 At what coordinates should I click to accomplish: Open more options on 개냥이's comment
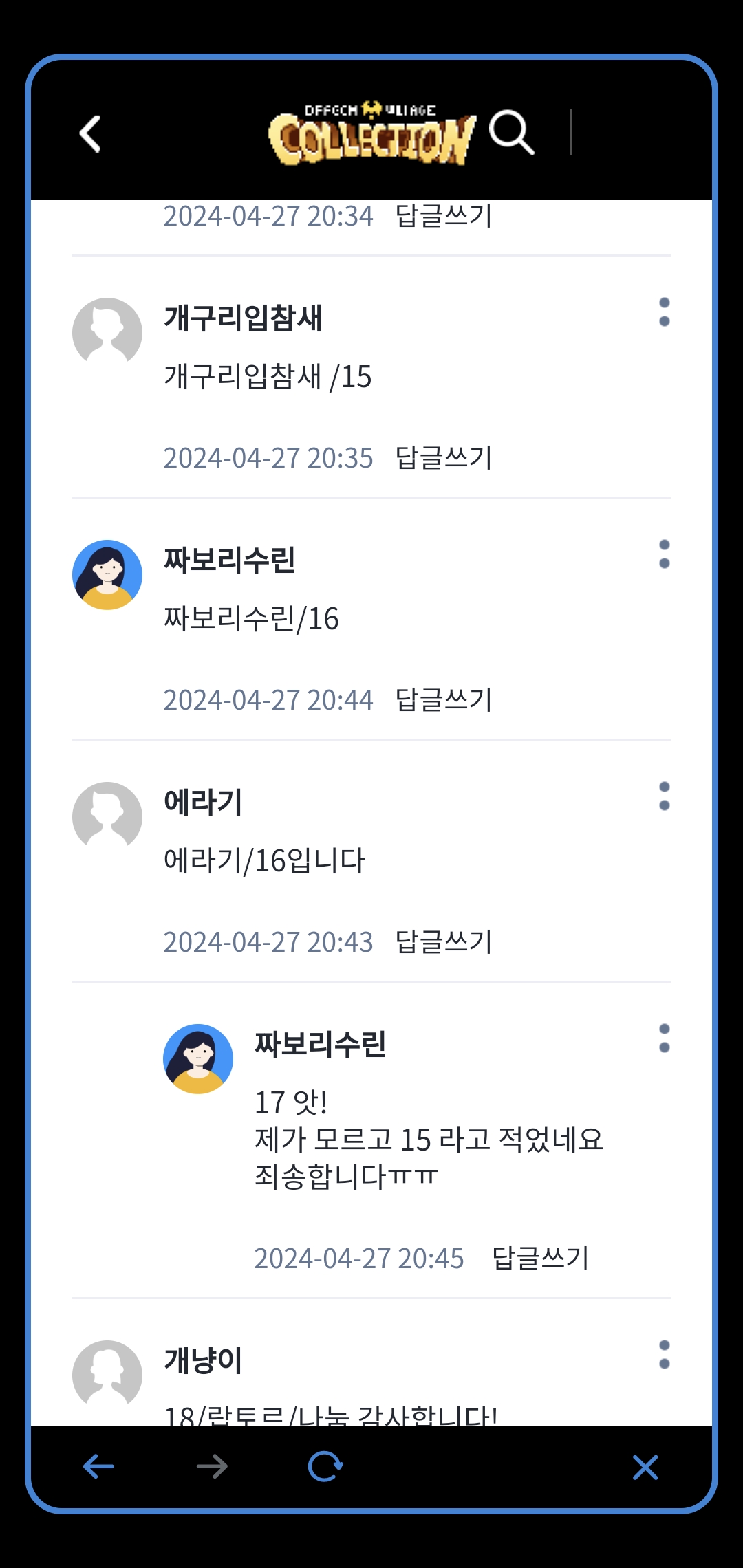tap(664, 1355)
